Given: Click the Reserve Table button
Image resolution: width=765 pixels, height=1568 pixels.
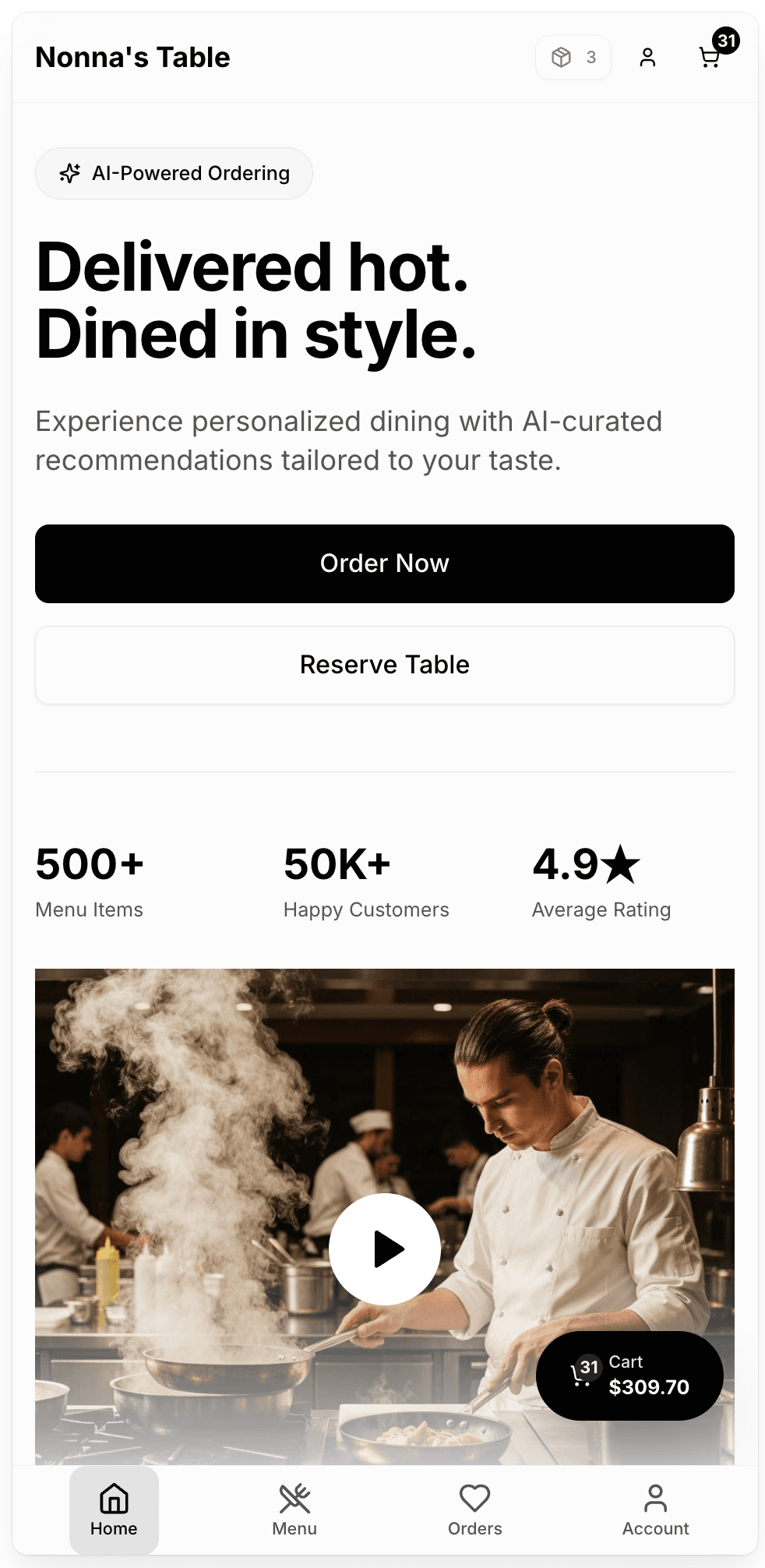Looking at the screenshot, I should [384, 665].
